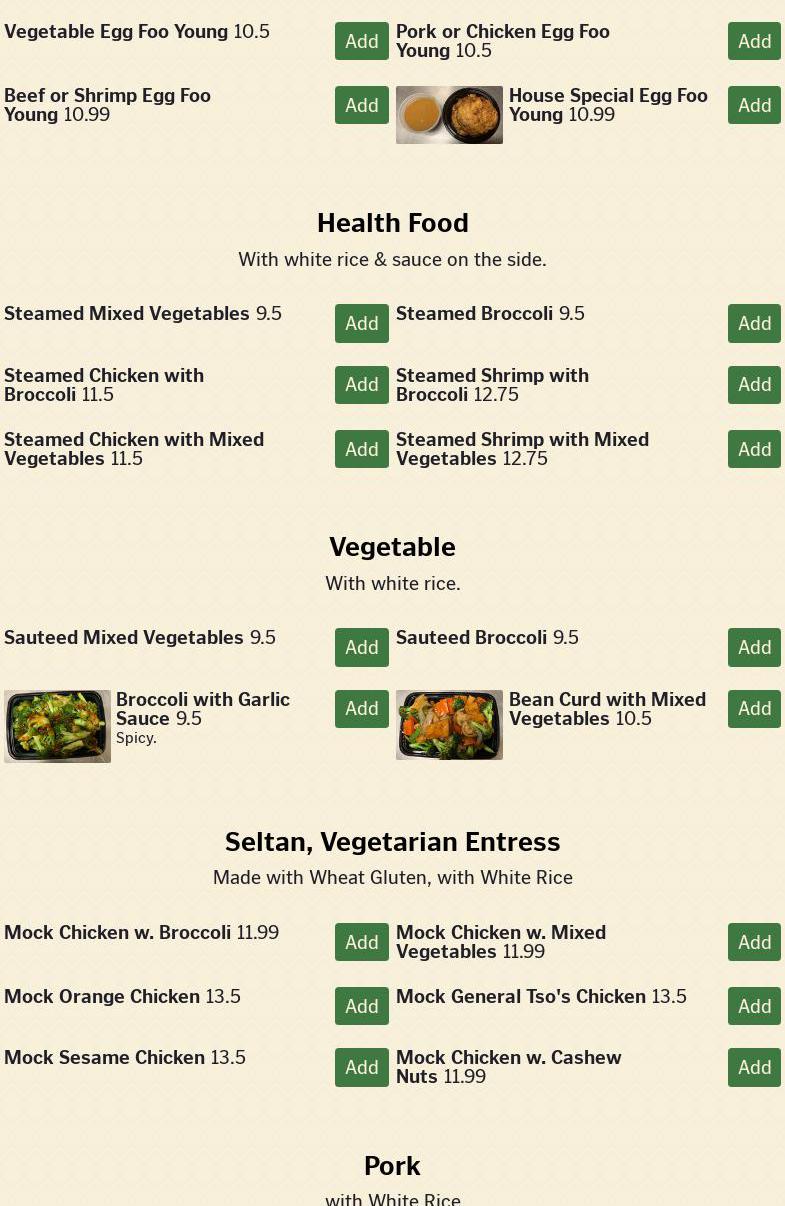Add Pork or Chicken Egg Foo Young
The height and width of the screenshot is (1206, 785).
coord(754,41)
